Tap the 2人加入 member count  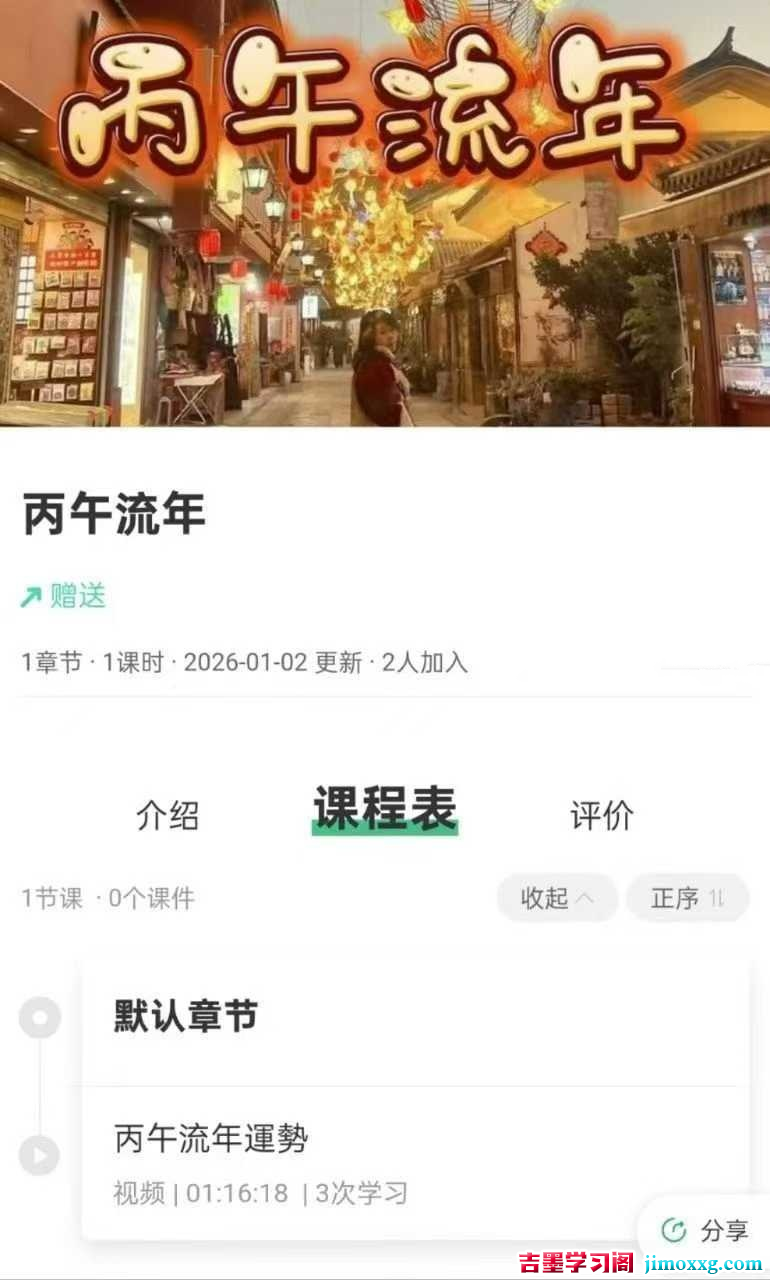click(x=423, y=662)
